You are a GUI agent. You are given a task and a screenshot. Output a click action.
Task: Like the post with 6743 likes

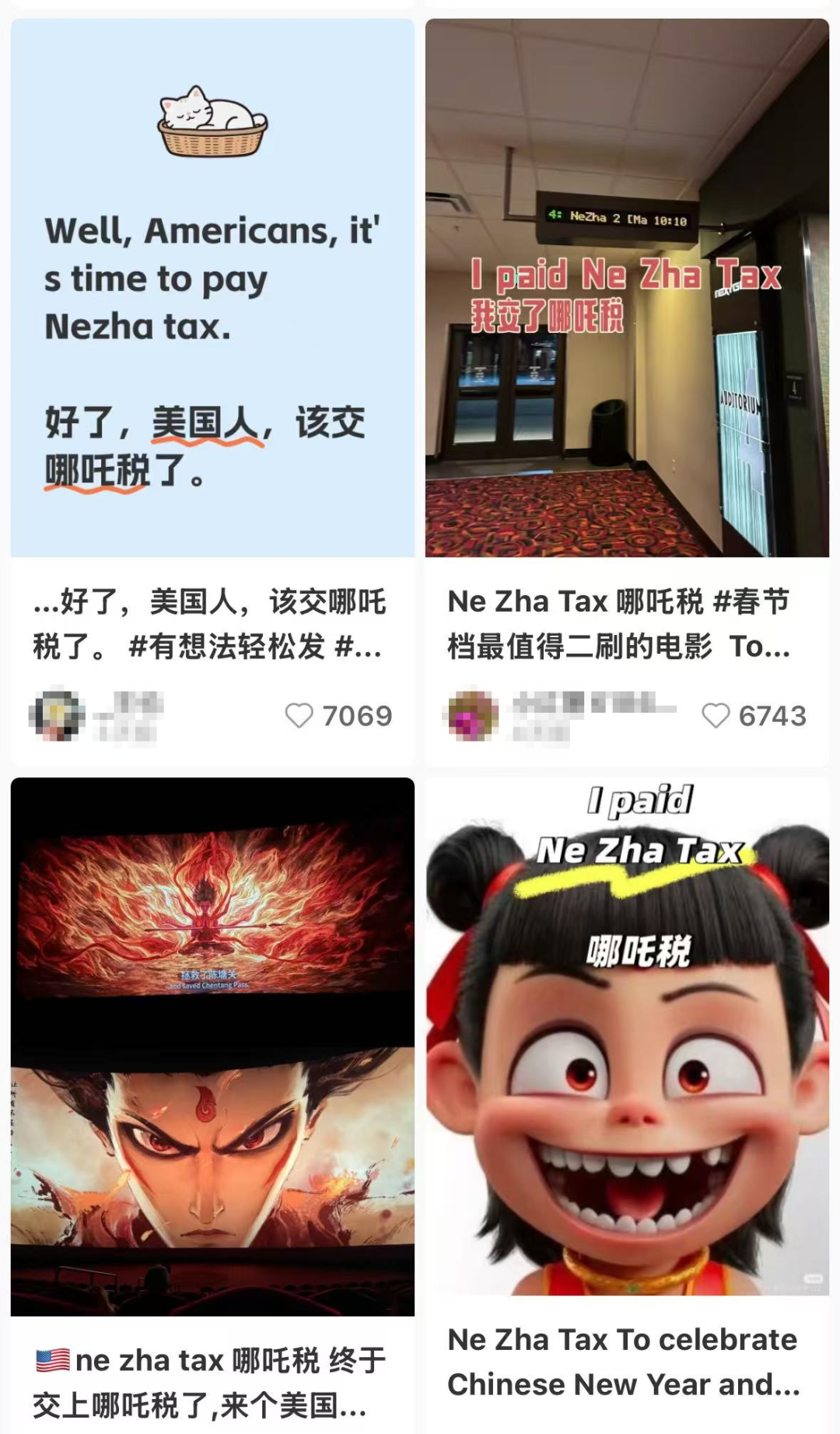click(x=715, y=716)
